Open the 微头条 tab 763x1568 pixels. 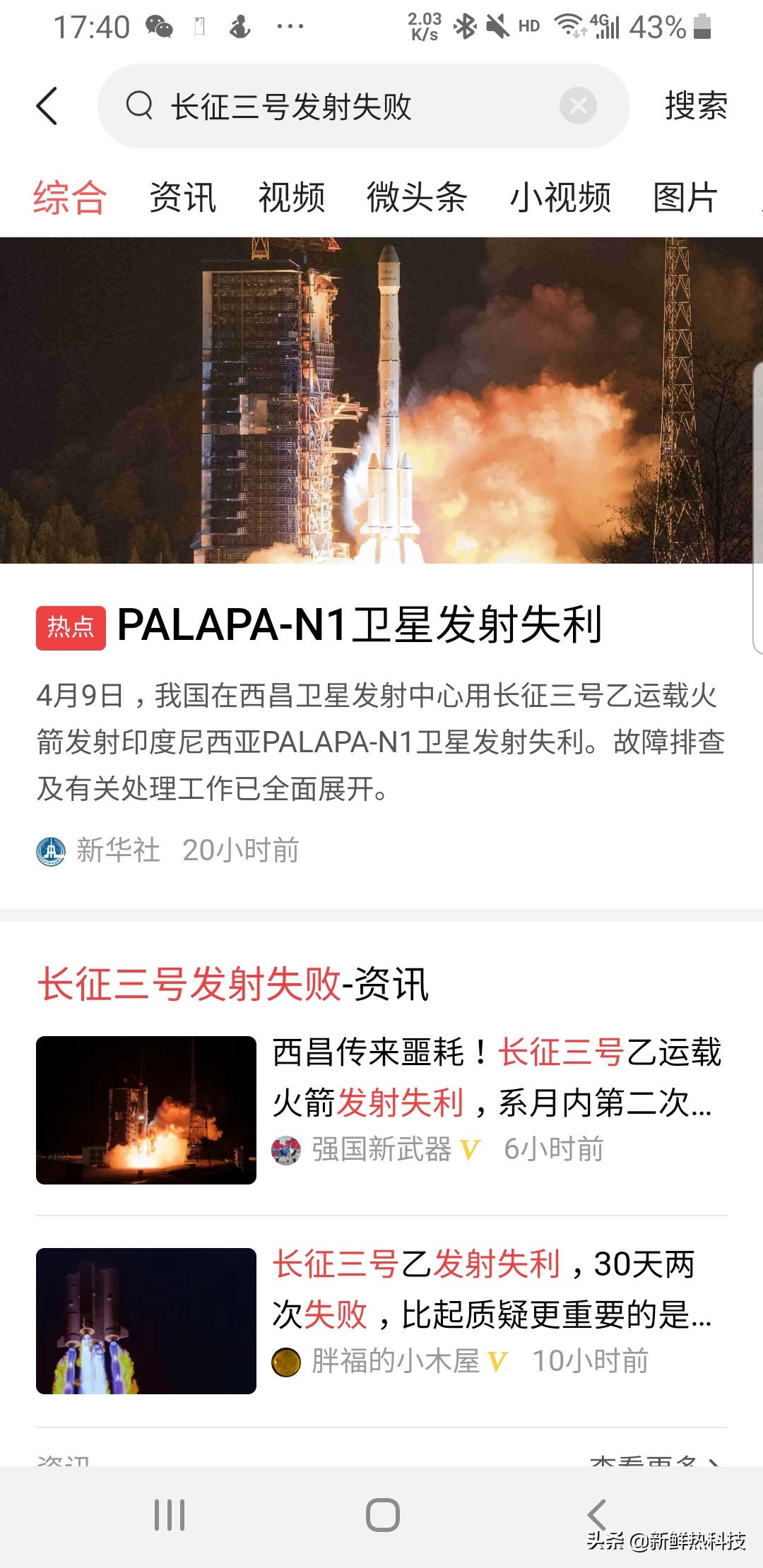coord(416,198)
